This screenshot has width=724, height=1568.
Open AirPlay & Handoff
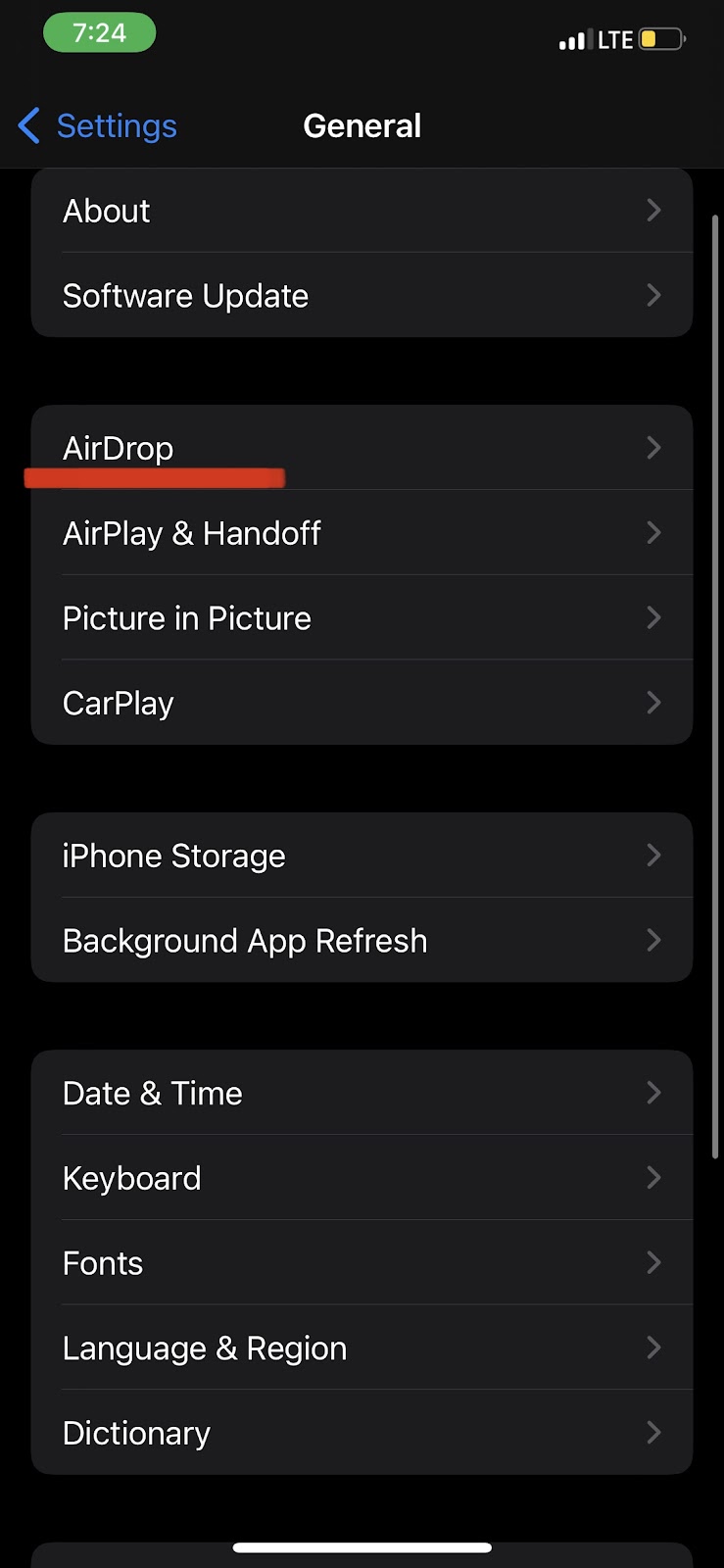pos(362,533)
